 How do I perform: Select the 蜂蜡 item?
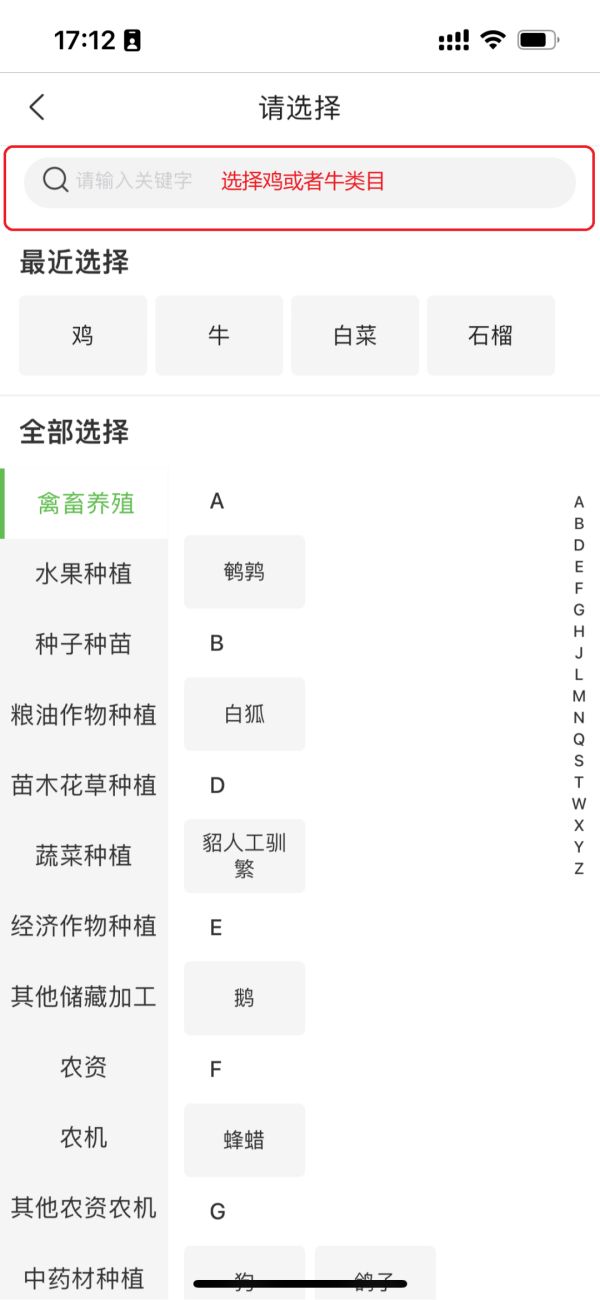coord(245,1140)
